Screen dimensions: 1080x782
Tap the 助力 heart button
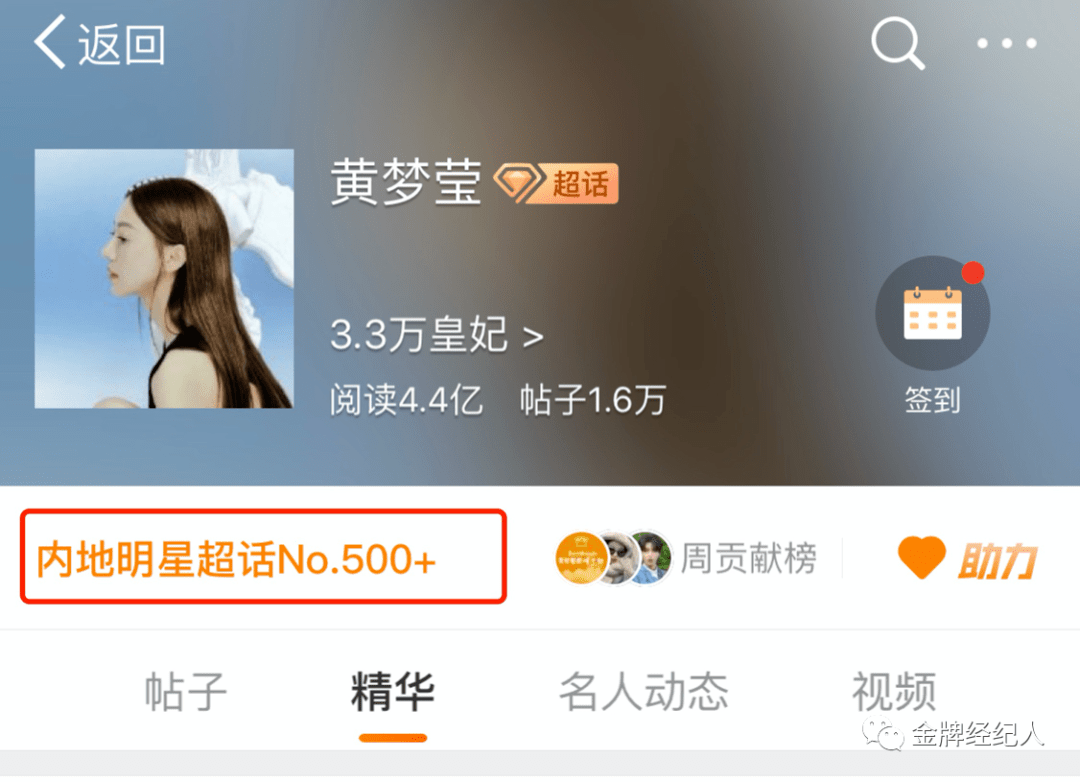(x=966, y=558)
